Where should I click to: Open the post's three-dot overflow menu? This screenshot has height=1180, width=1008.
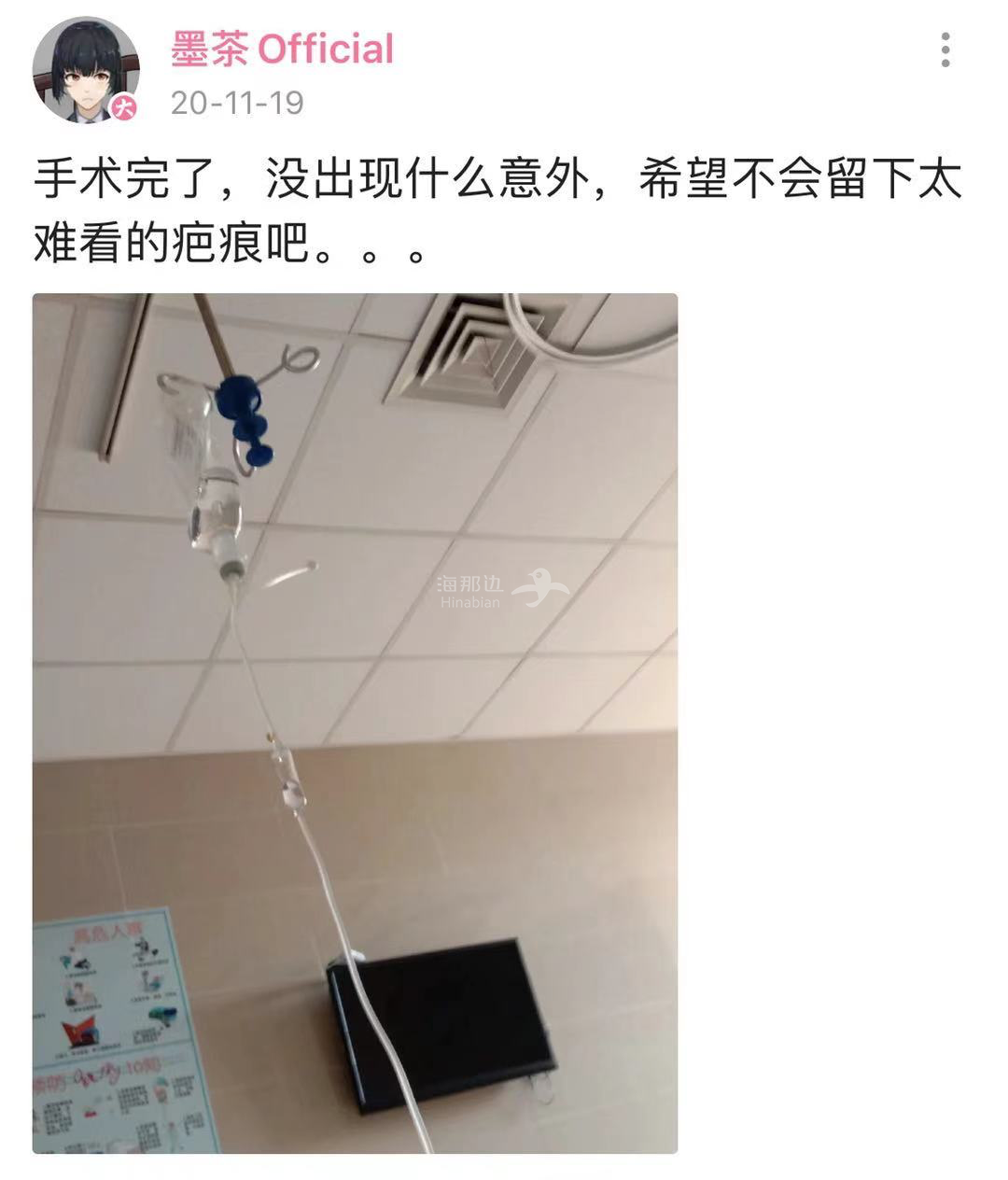945,50
